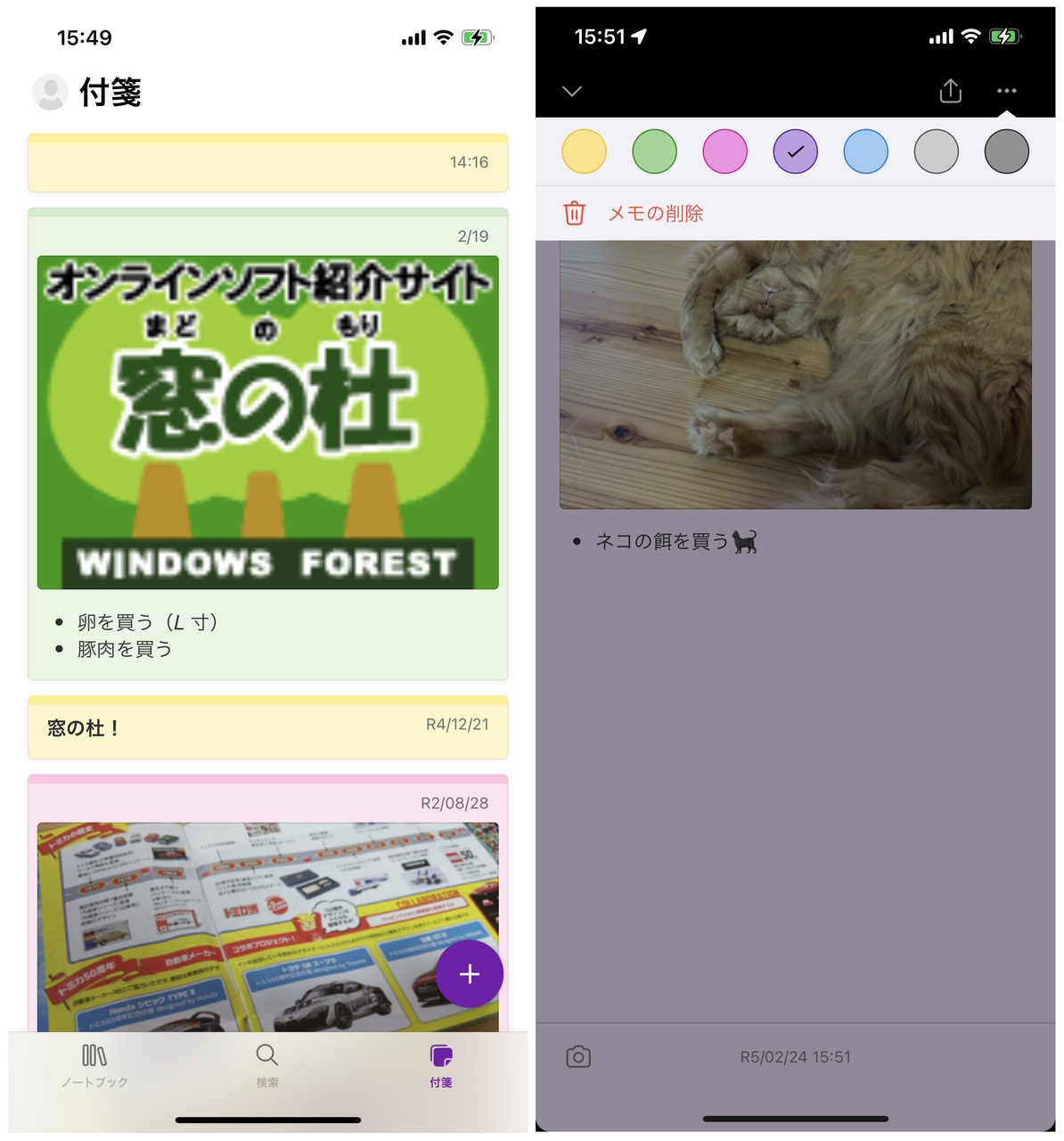
Task: Tap the profile avatar beside 付箋
Action: tap(51, 92)
